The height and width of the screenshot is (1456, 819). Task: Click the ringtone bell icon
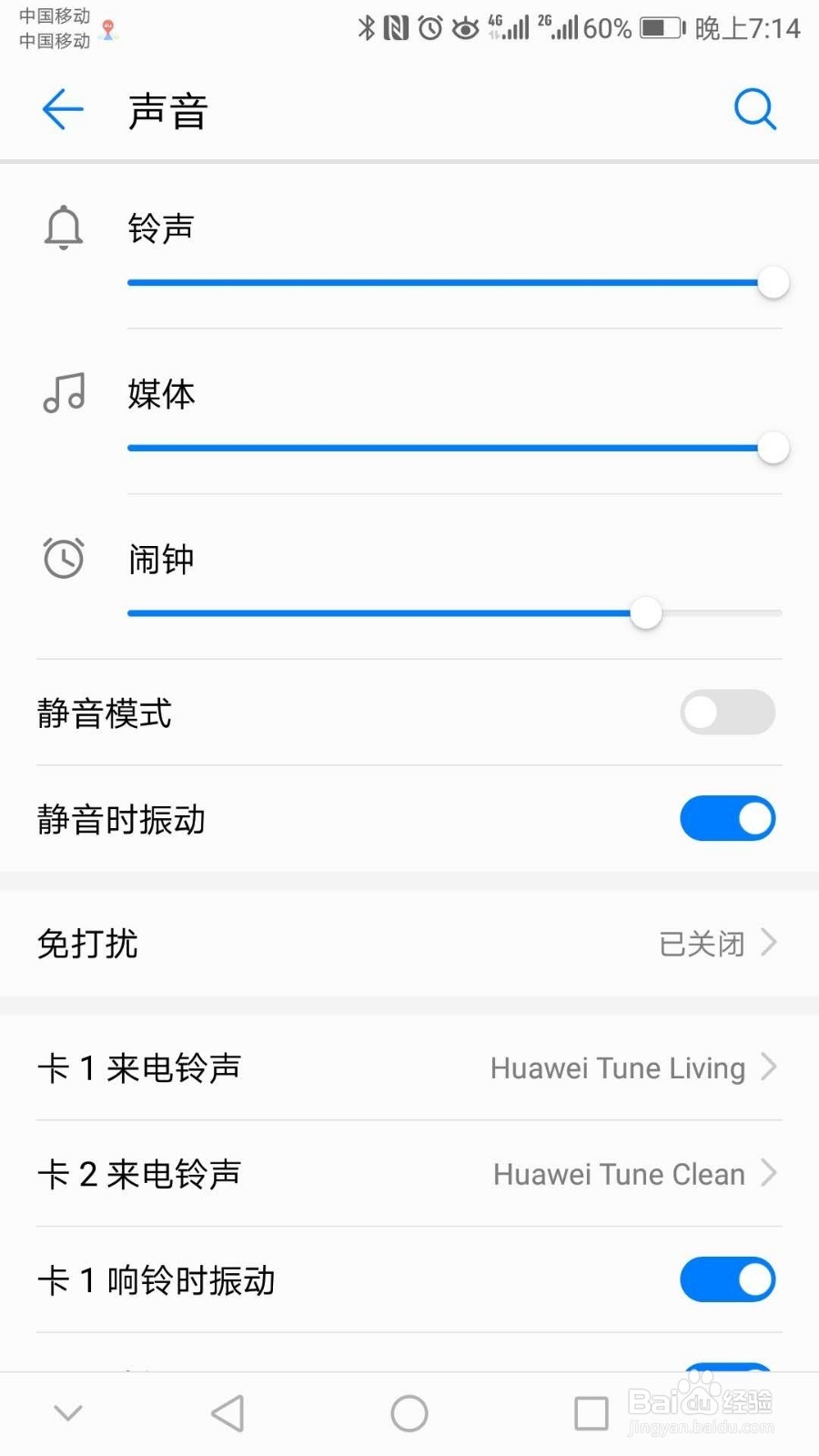(x=63, y=227)
